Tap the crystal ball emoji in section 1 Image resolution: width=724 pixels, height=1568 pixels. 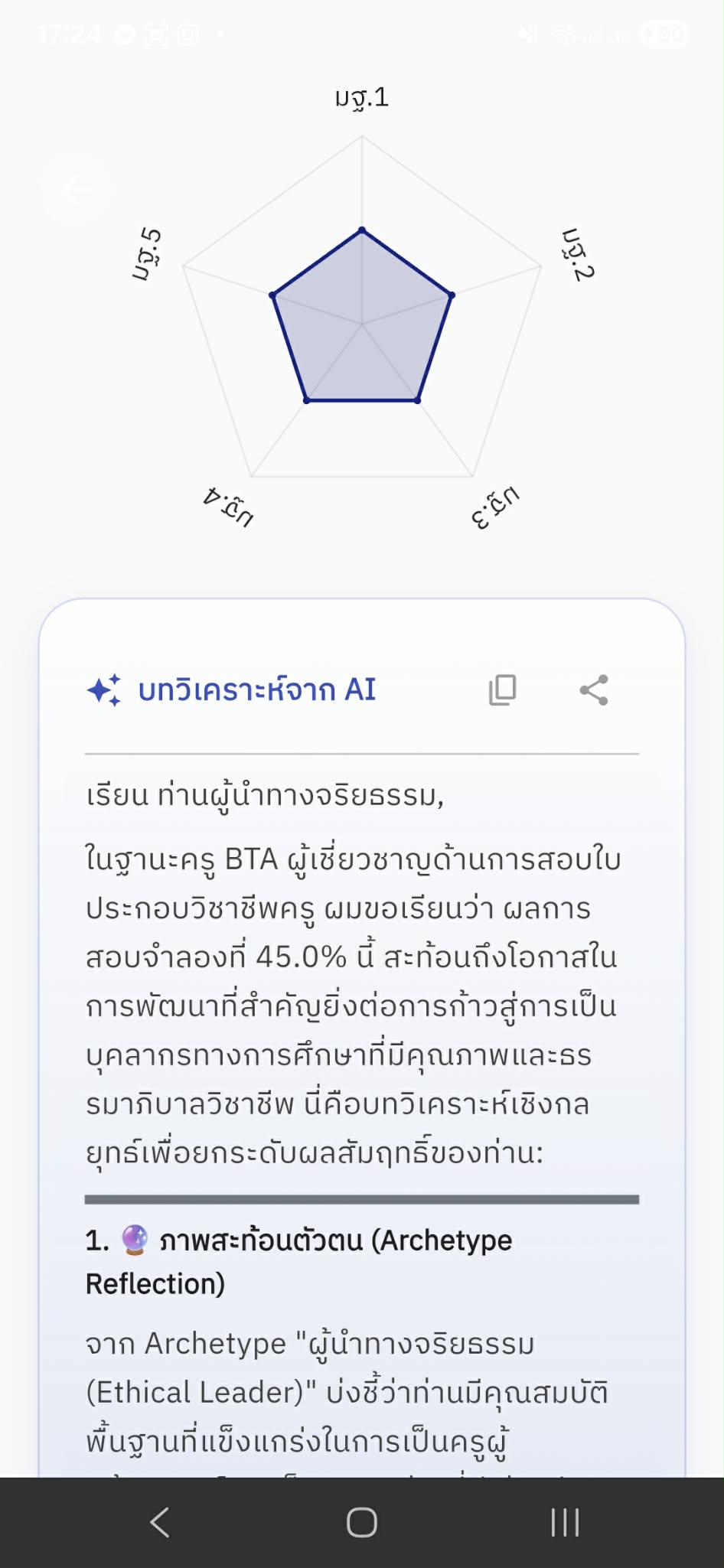tap(134, 1240)
